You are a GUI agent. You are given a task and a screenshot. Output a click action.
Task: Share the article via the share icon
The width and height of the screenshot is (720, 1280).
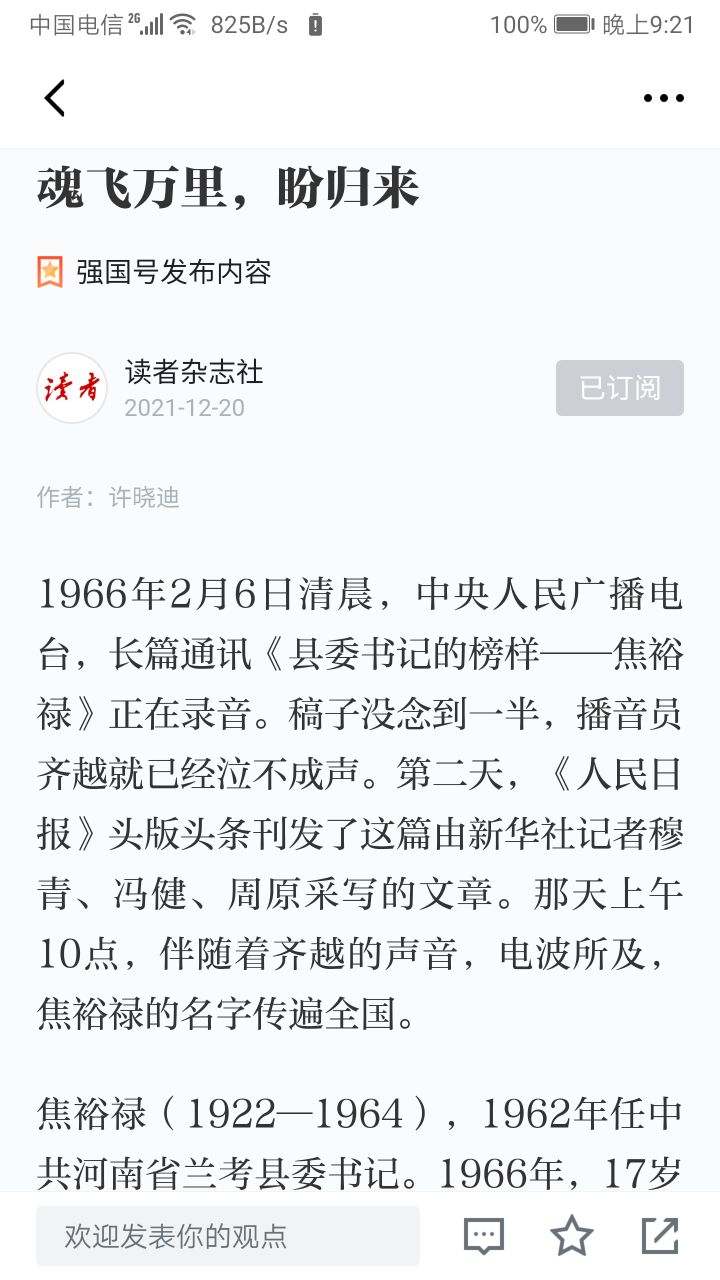point(660,1237)
